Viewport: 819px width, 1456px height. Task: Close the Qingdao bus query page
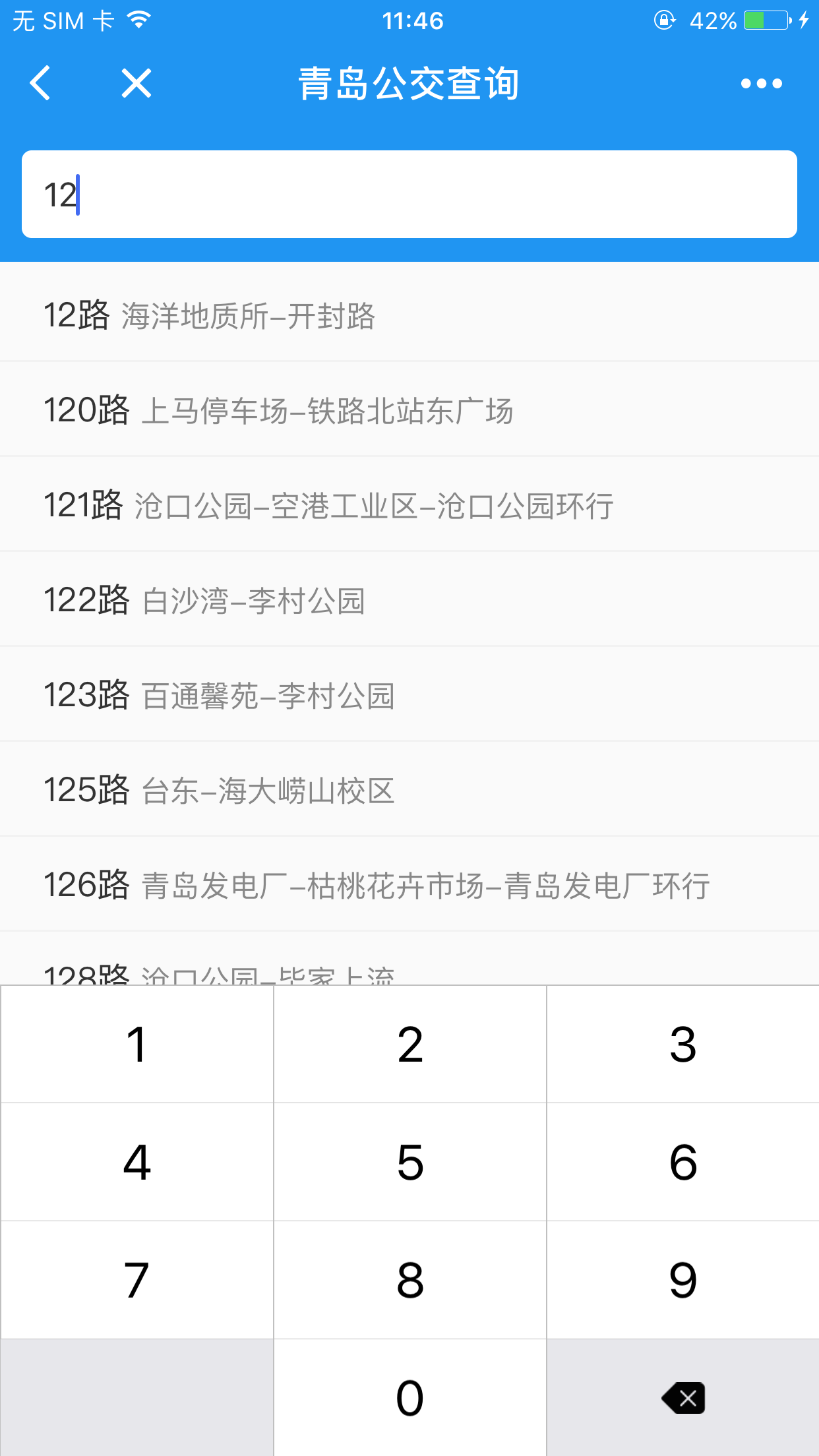[136, 84]
